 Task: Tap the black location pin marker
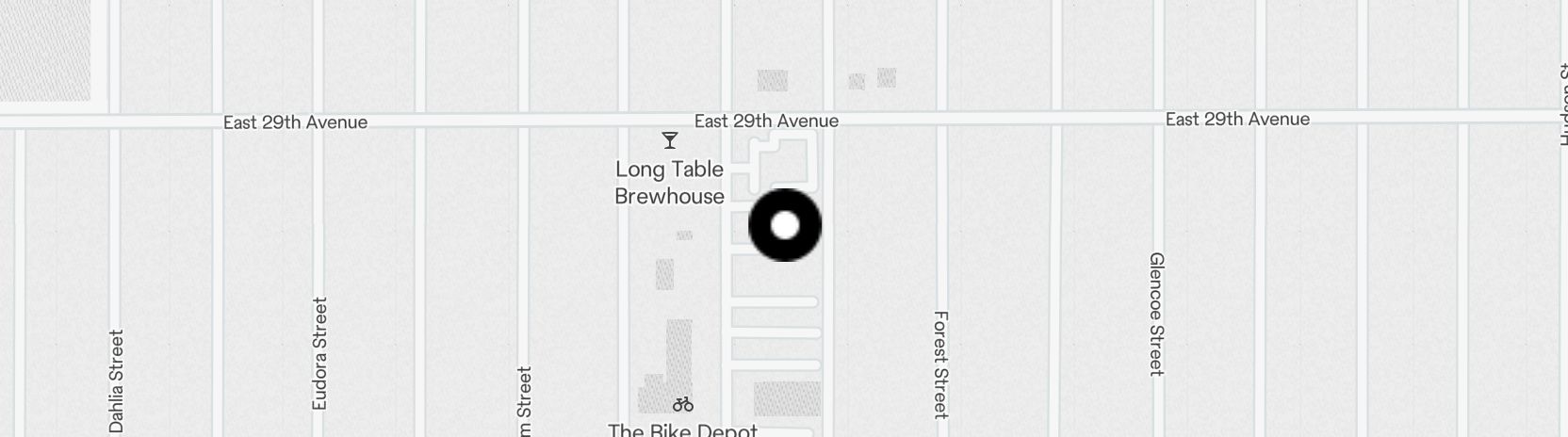pyautogui.click(x=785, y=225)
